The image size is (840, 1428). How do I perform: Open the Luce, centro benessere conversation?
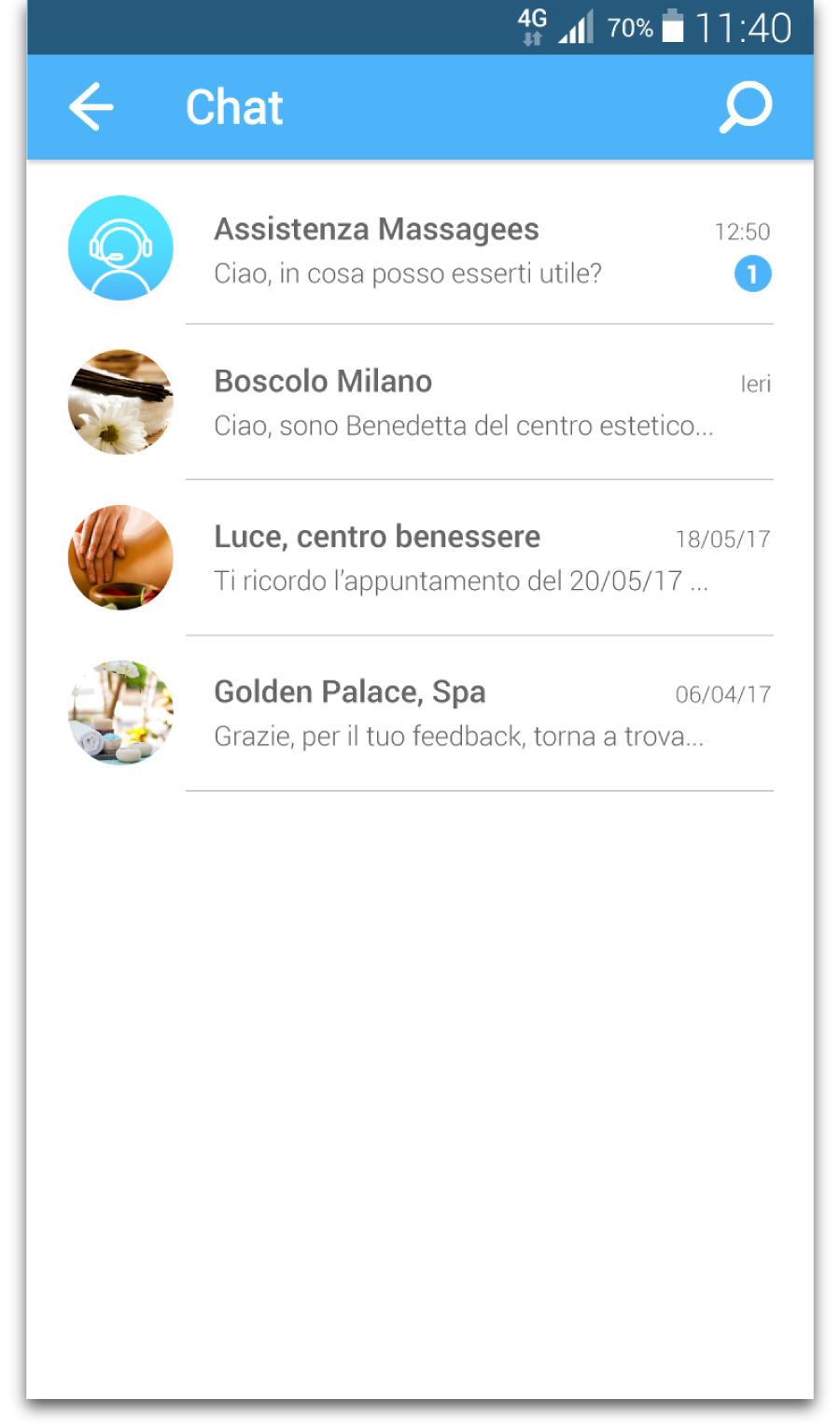point(420,558)
